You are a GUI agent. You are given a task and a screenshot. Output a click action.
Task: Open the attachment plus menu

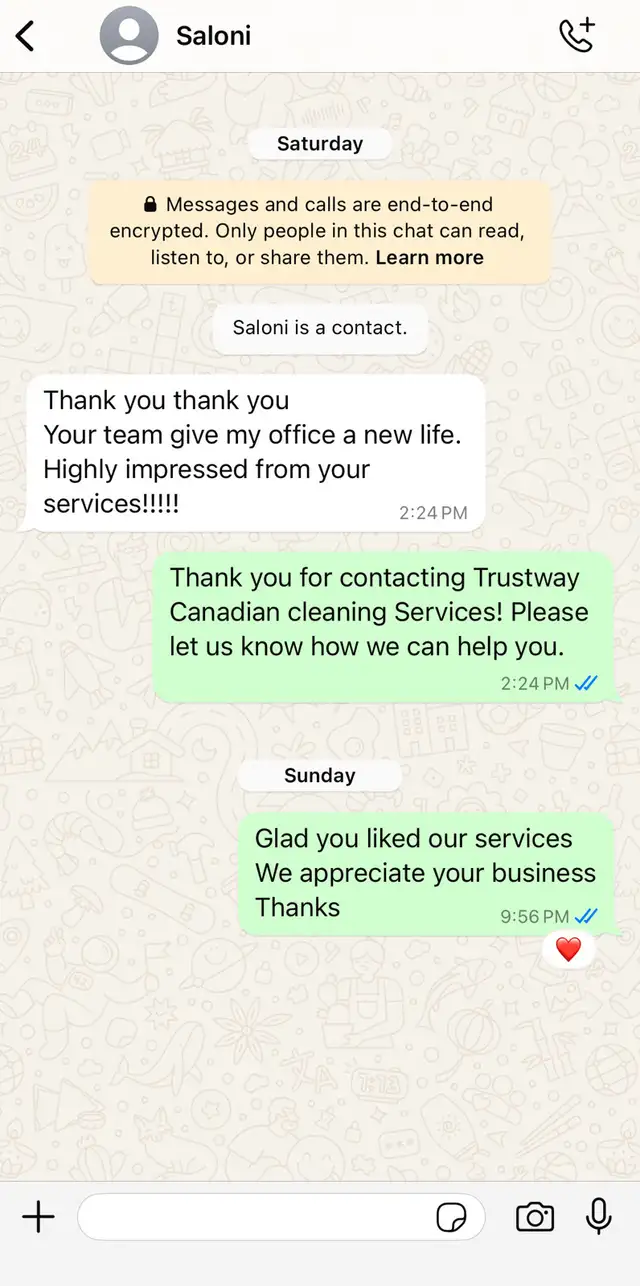[38, 1216]
